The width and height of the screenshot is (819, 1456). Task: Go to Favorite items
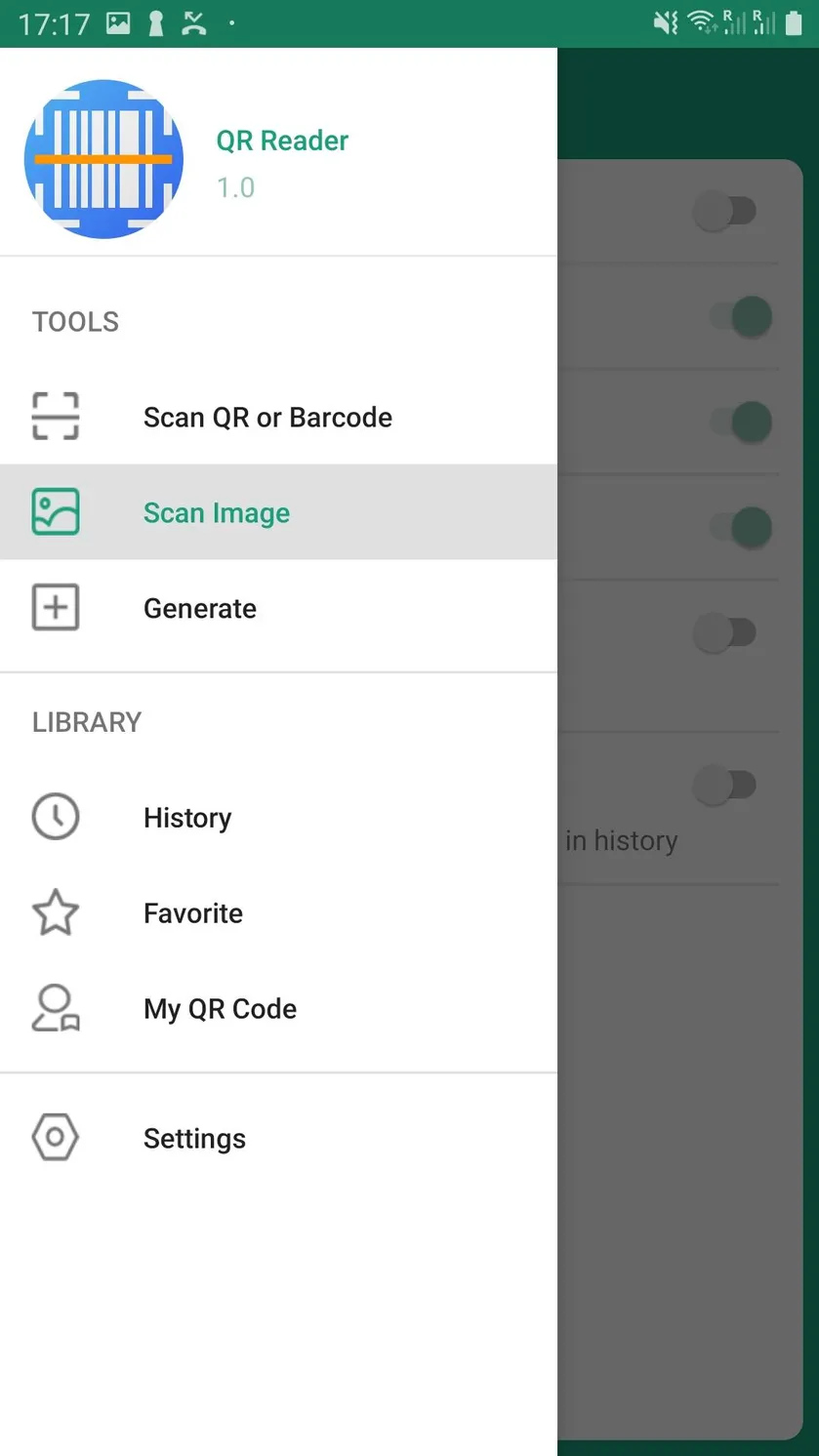pyautogui.click(x=278, y=912)
